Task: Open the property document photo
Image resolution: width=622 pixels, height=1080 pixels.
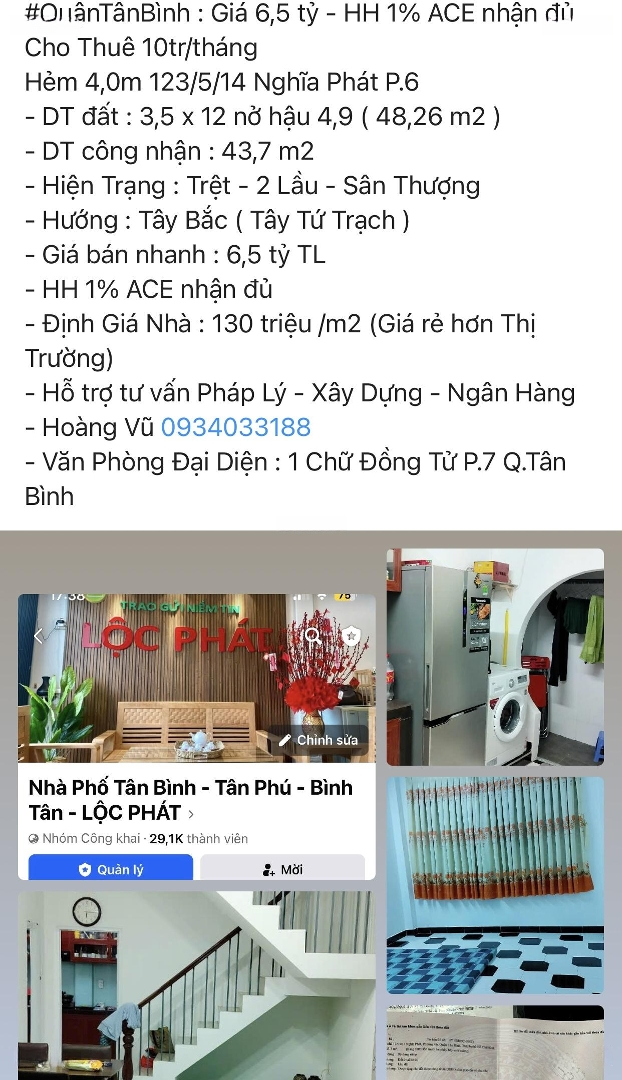Action: coord(495,1043)
